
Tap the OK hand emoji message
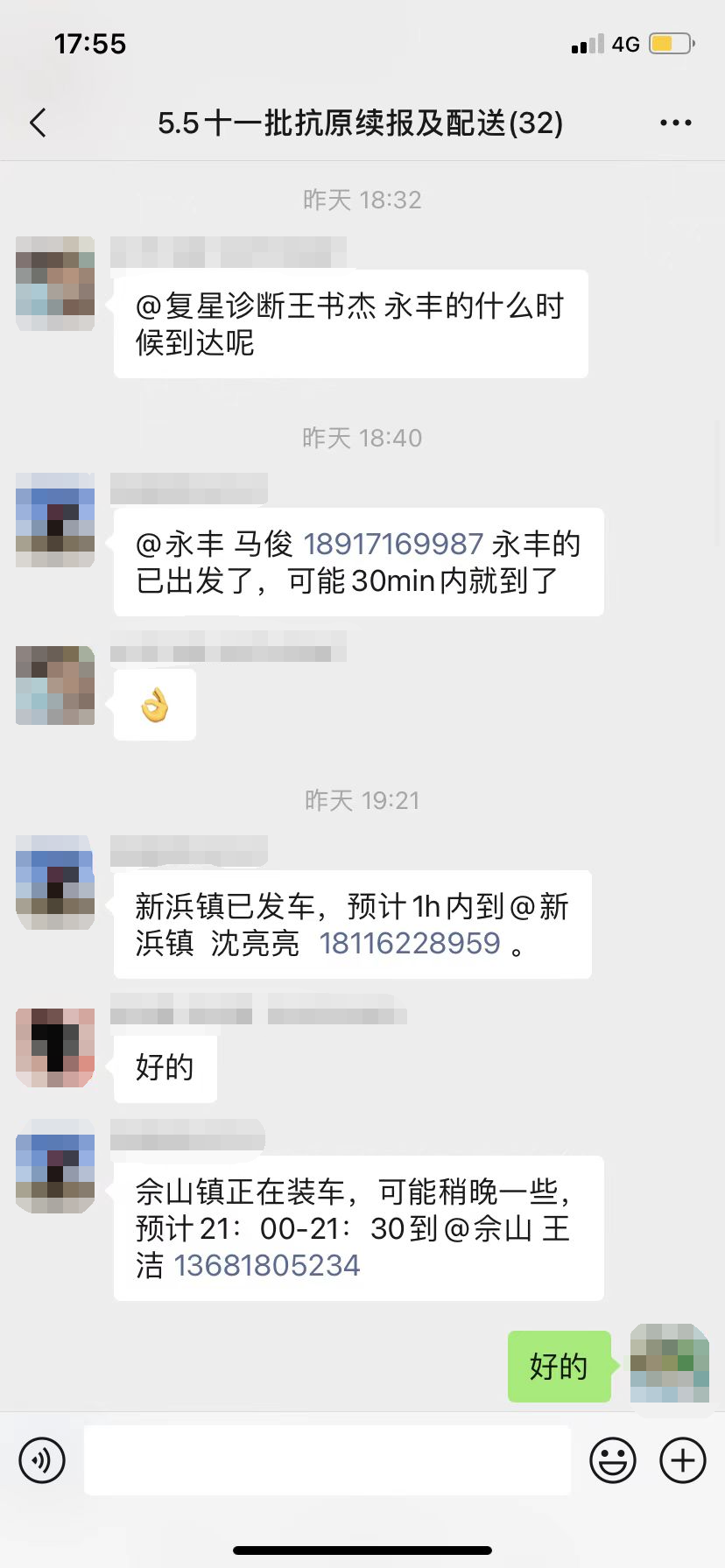tap(154, 704)
